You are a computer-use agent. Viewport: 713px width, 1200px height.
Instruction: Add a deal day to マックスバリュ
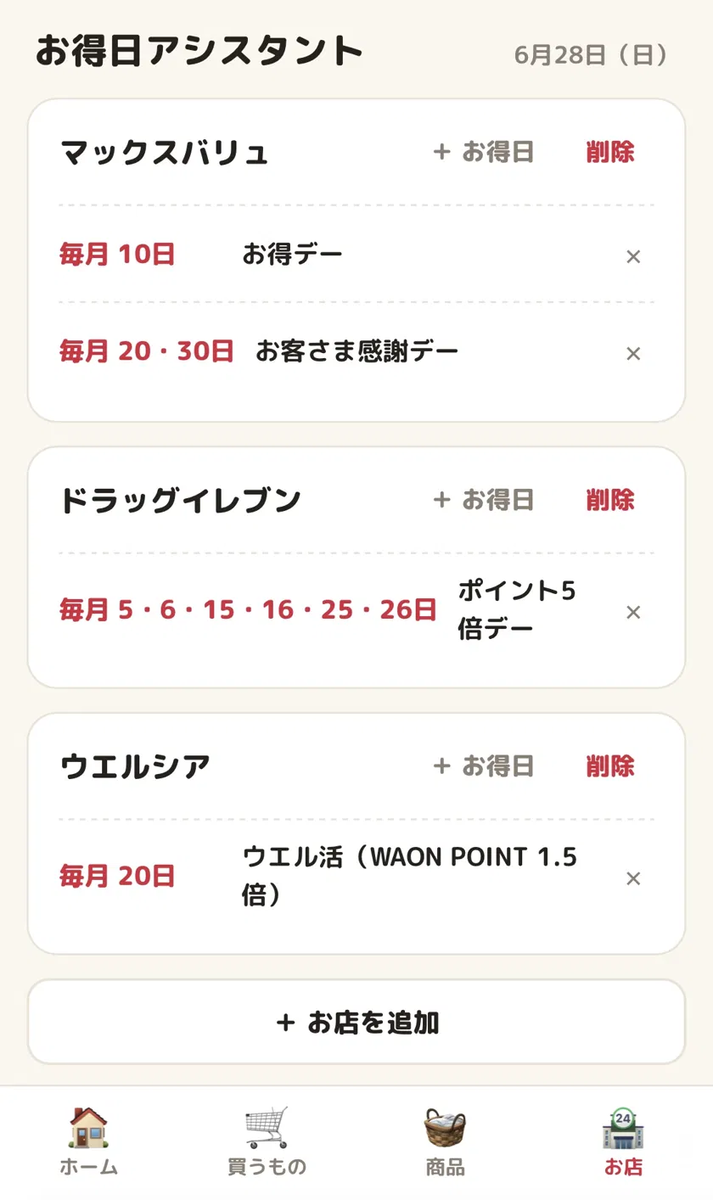(x=483, y=152)
